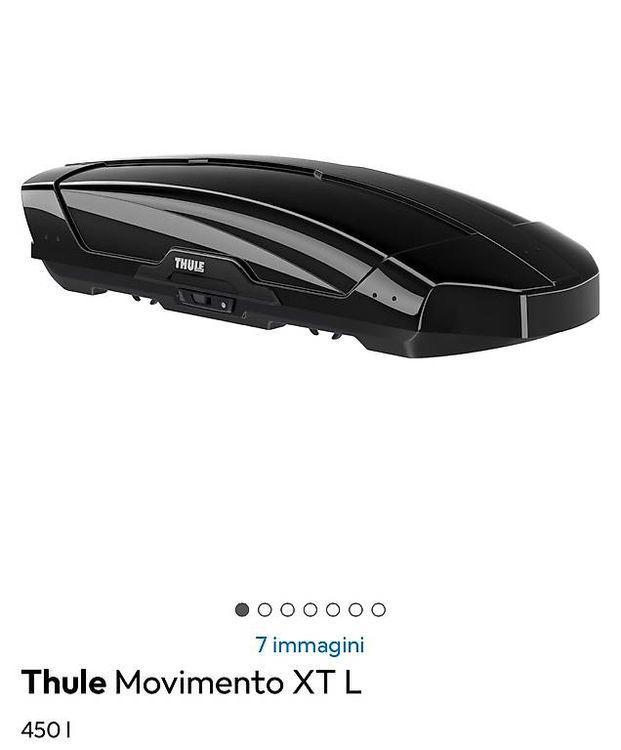Open the Thule roof box product photo
The height and width of the screenshot is (750, 621).
(310, 257)
